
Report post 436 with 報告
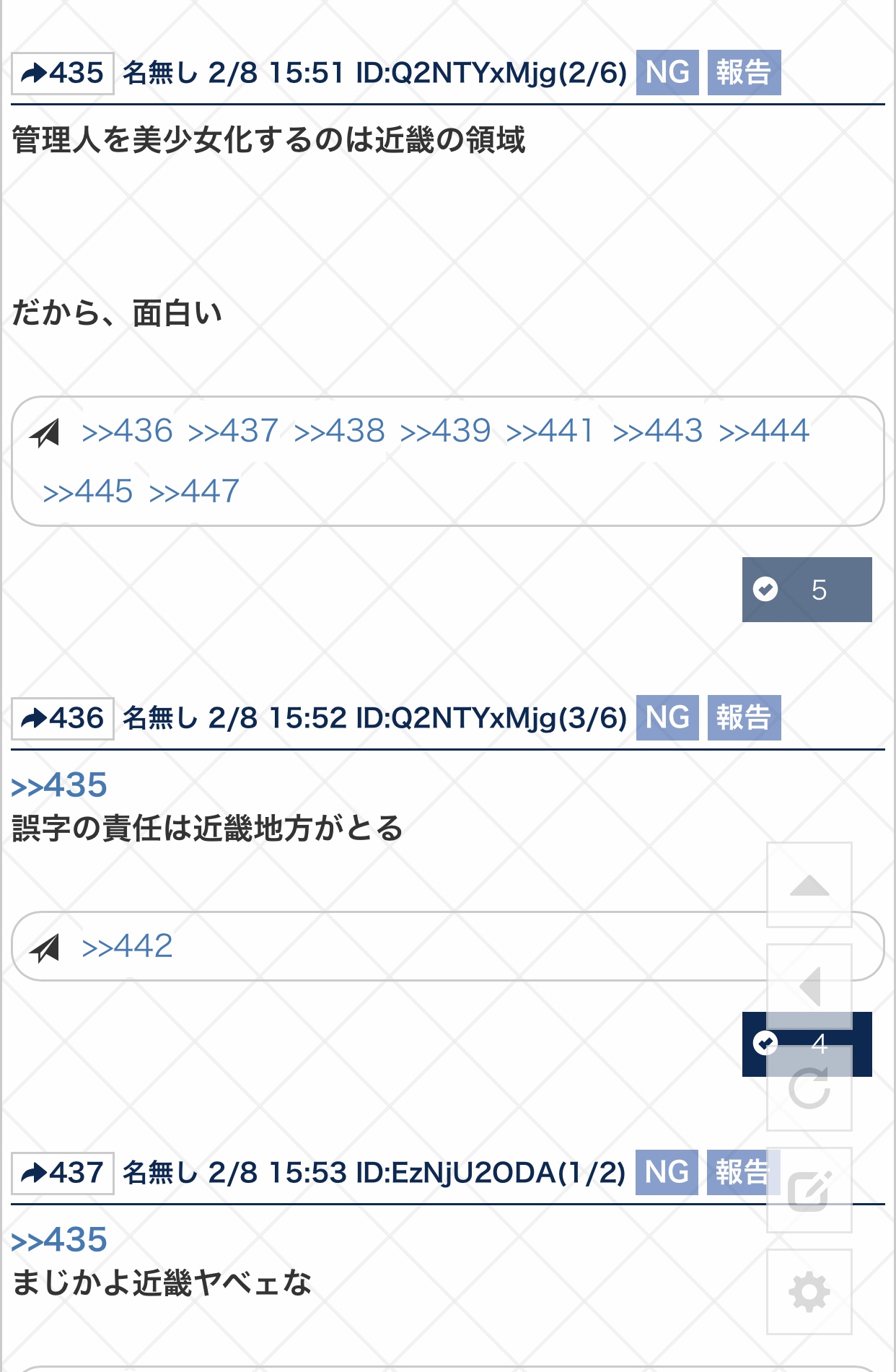tap(744, 717)
